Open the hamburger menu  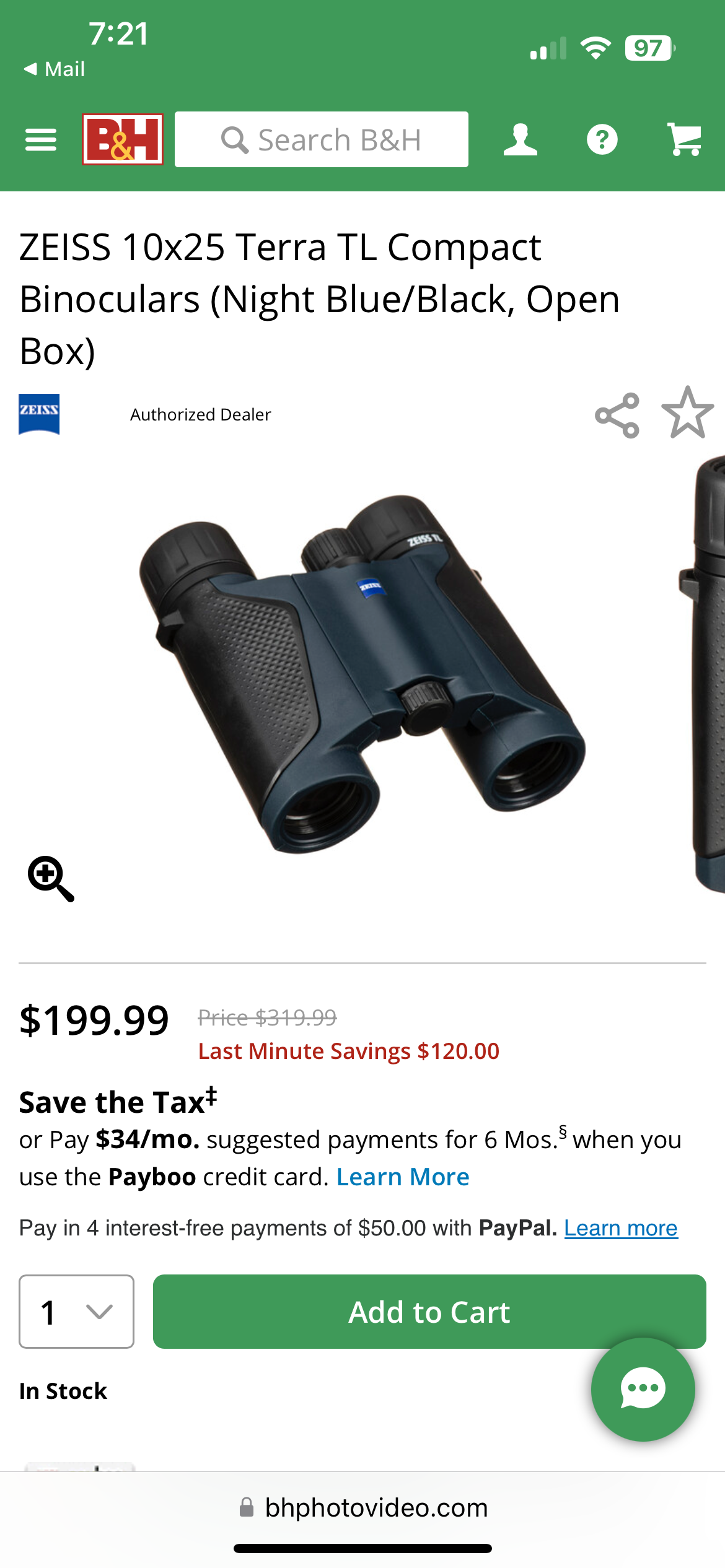coord(41,139)
